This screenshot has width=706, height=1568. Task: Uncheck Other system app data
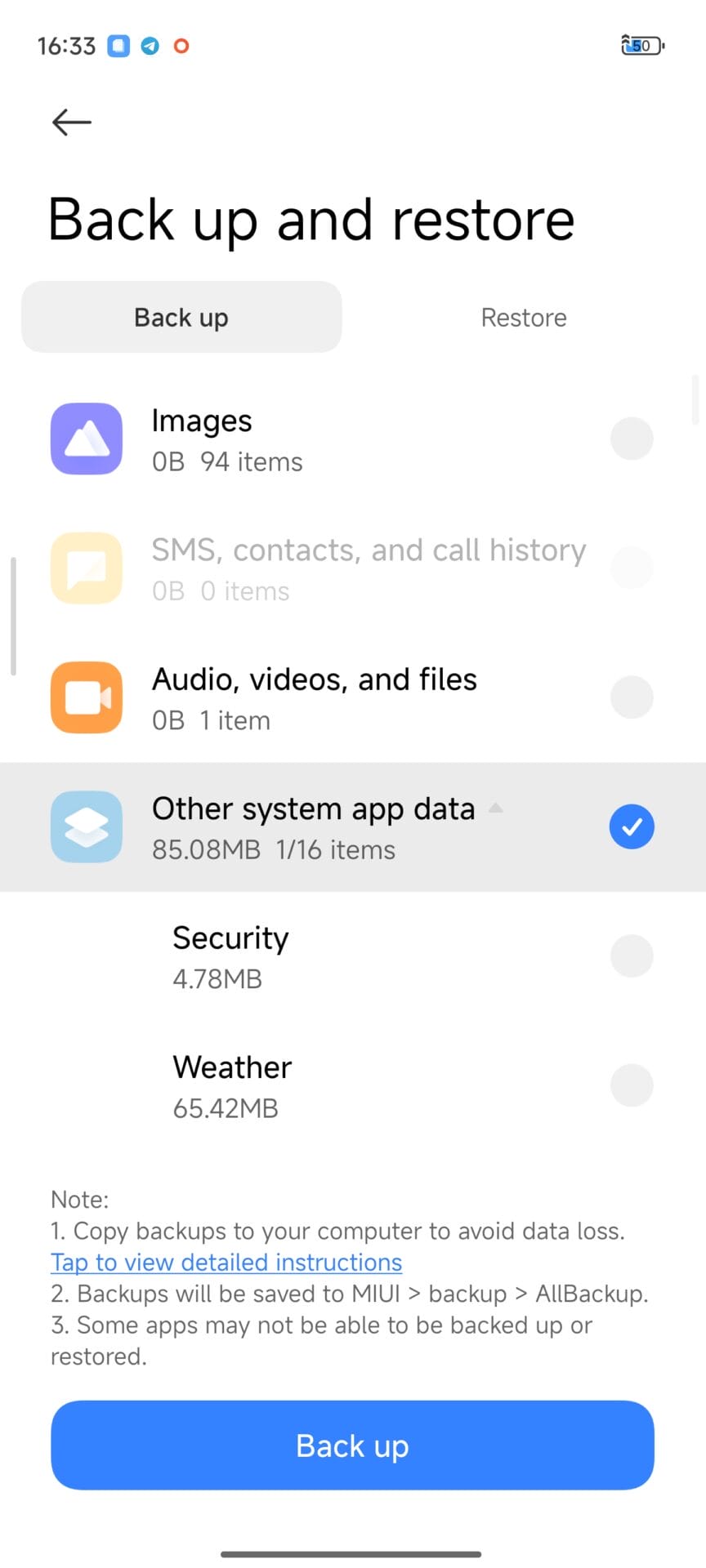pos(632,826)
